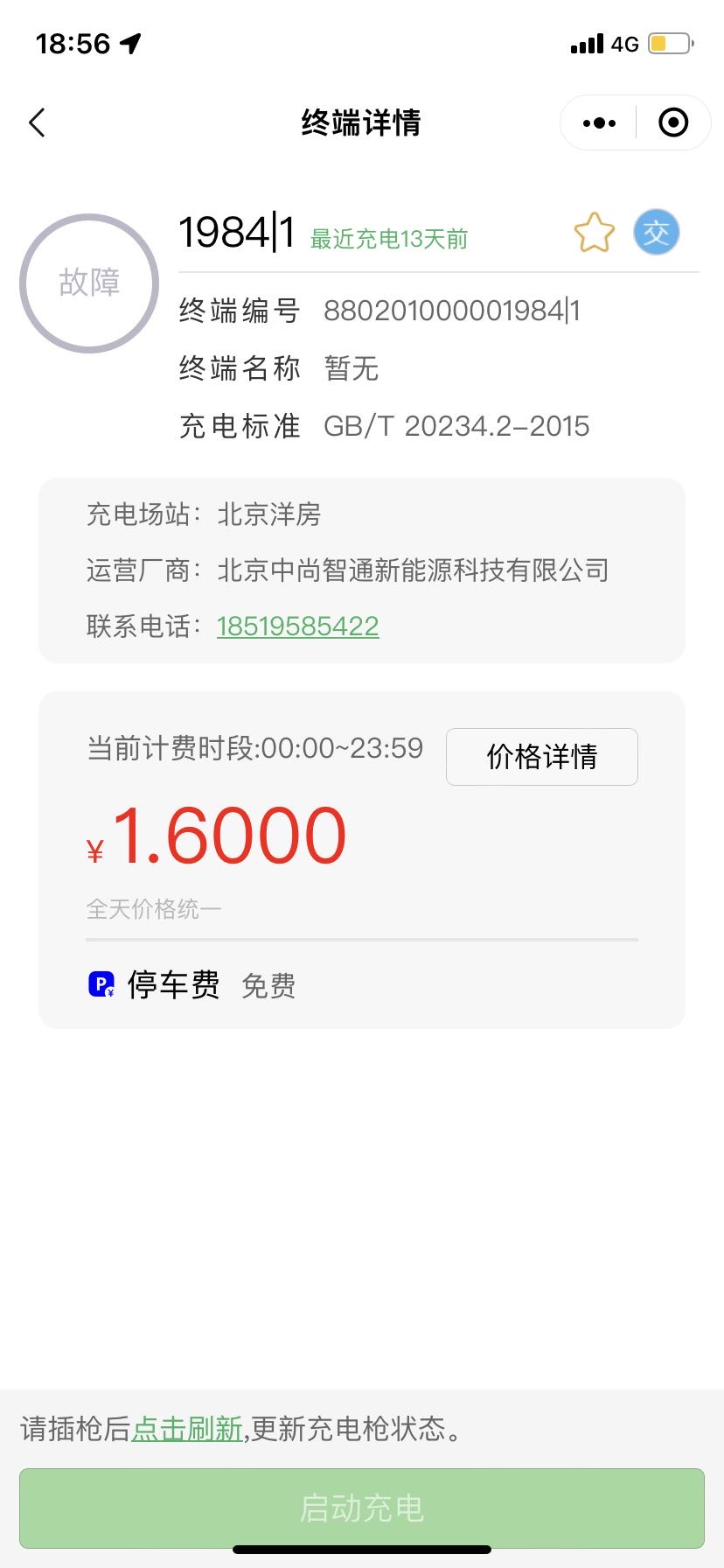Go back from the 终端详情 page
Screen dimensions: 724x1568
(x=37, y=123)
